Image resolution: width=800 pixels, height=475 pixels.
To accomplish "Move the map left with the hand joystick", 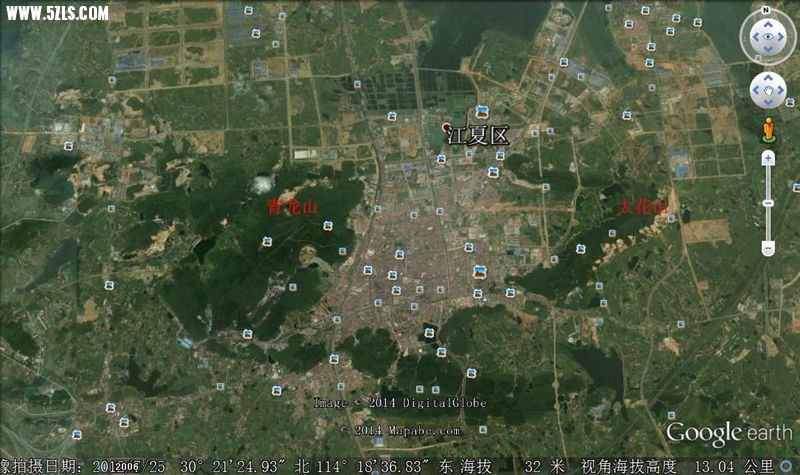I will pyautogui.click(x=756, y=90).
